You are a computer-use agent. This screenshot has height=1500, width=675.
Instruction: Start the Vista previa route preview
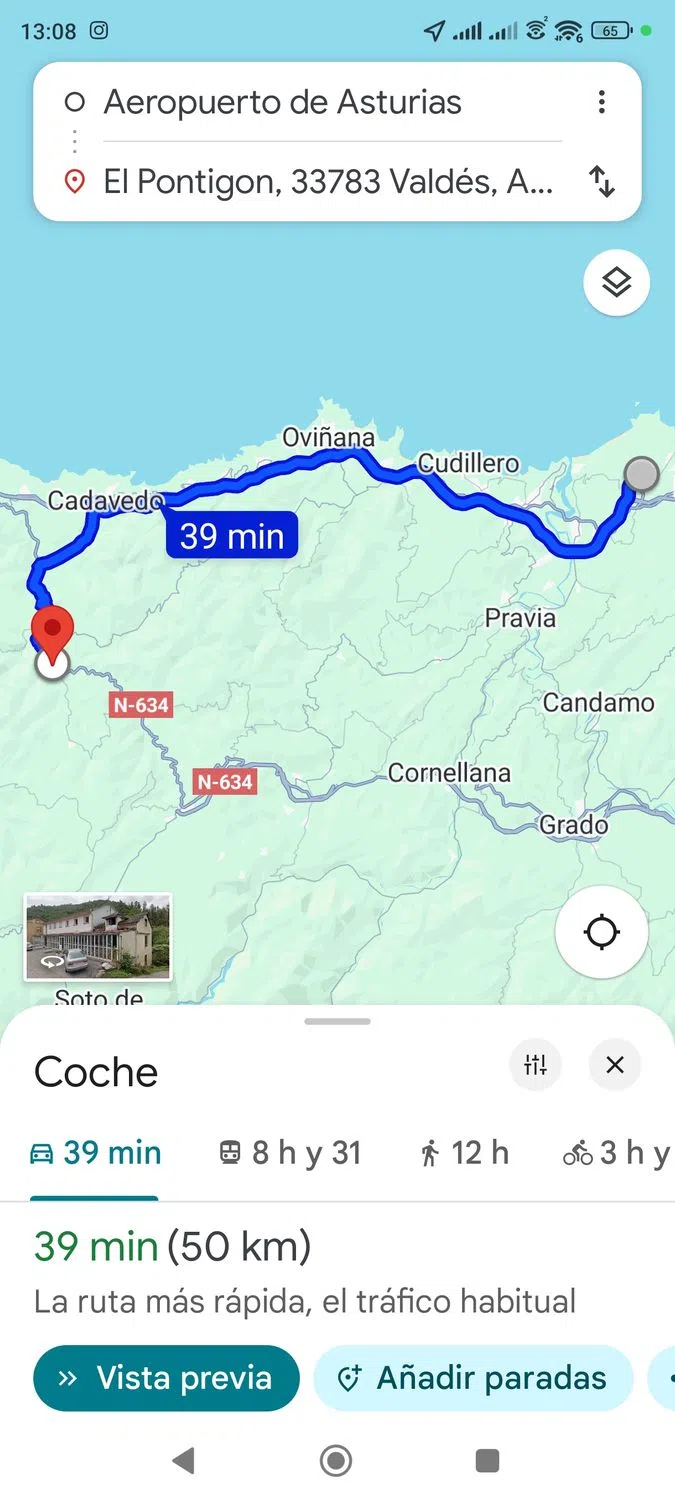[x=166, y=1378]
